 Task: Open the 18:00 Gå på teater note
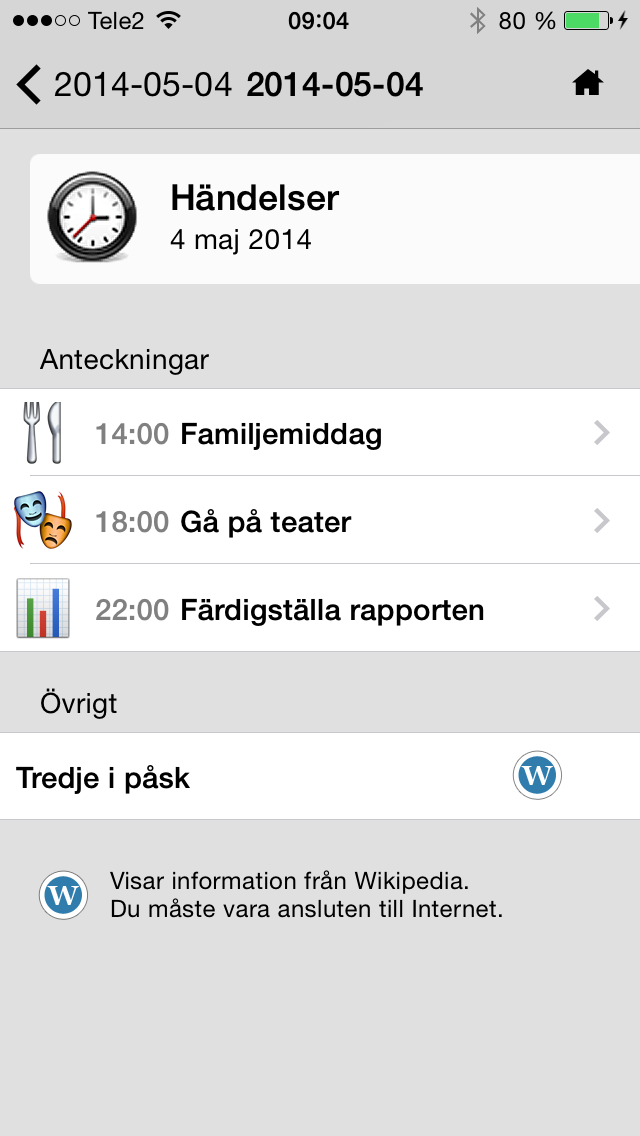320,520
